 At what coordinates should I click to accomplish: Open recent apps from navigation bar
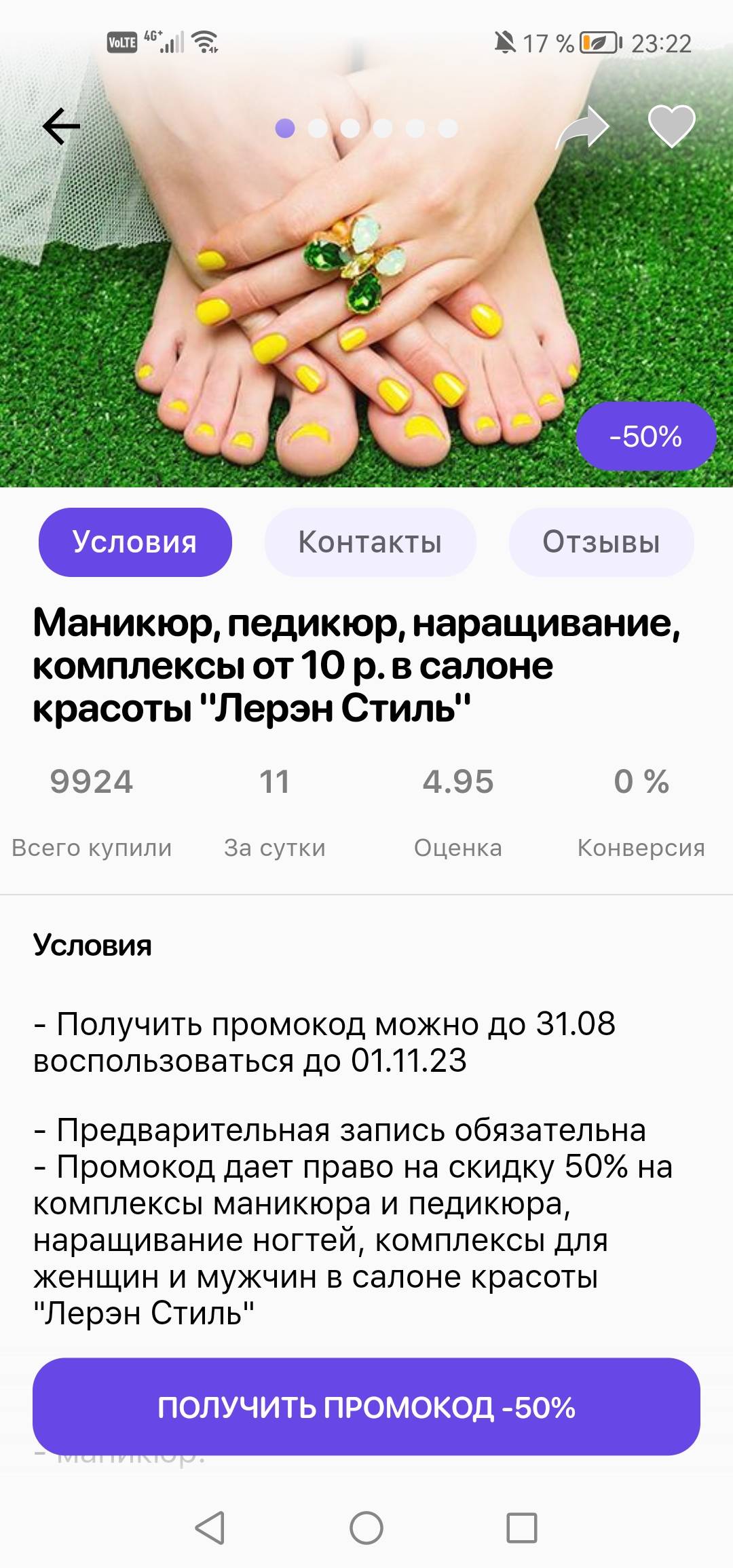pos(522,1528)
